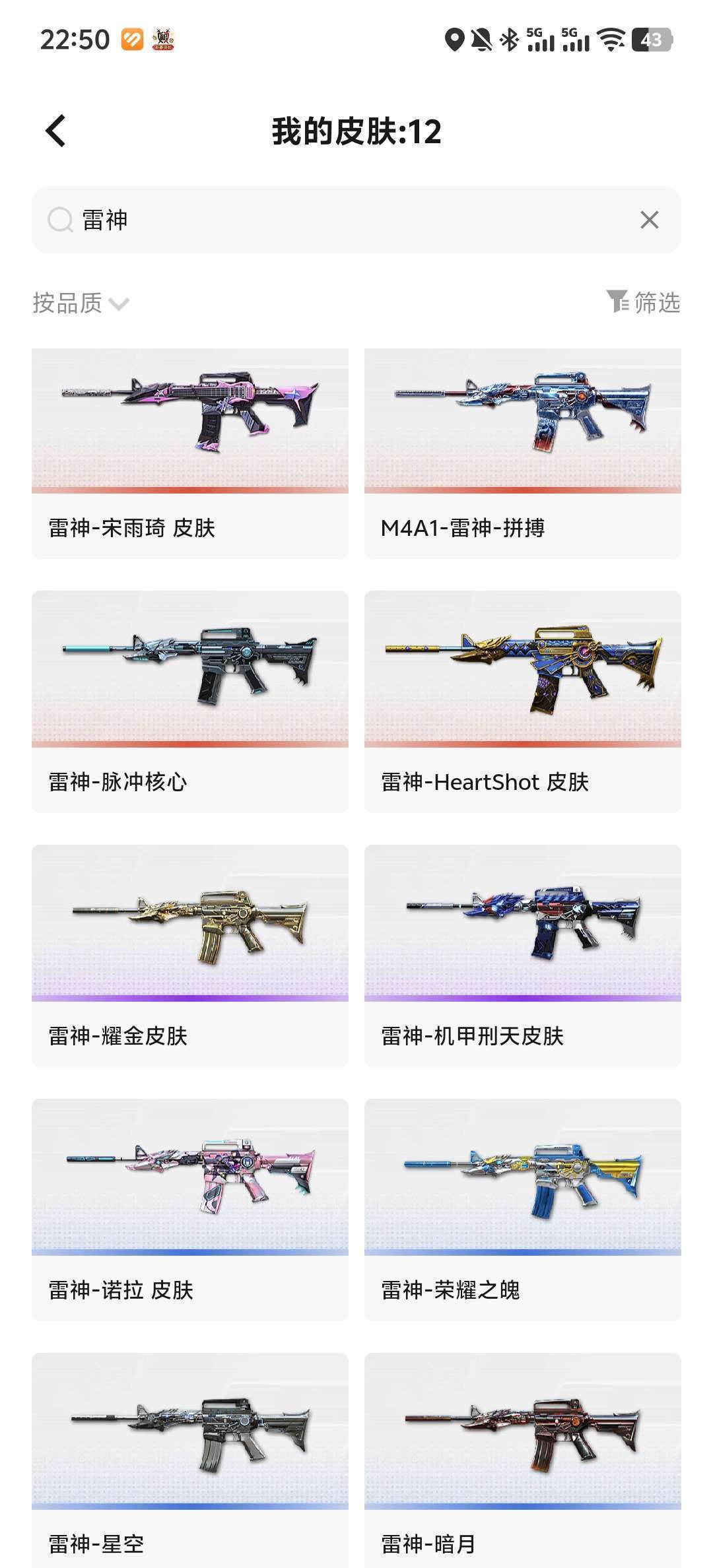View the 雷神-脉冲核心 skin
Screen dimensions: 713x1568
point(190,702)
